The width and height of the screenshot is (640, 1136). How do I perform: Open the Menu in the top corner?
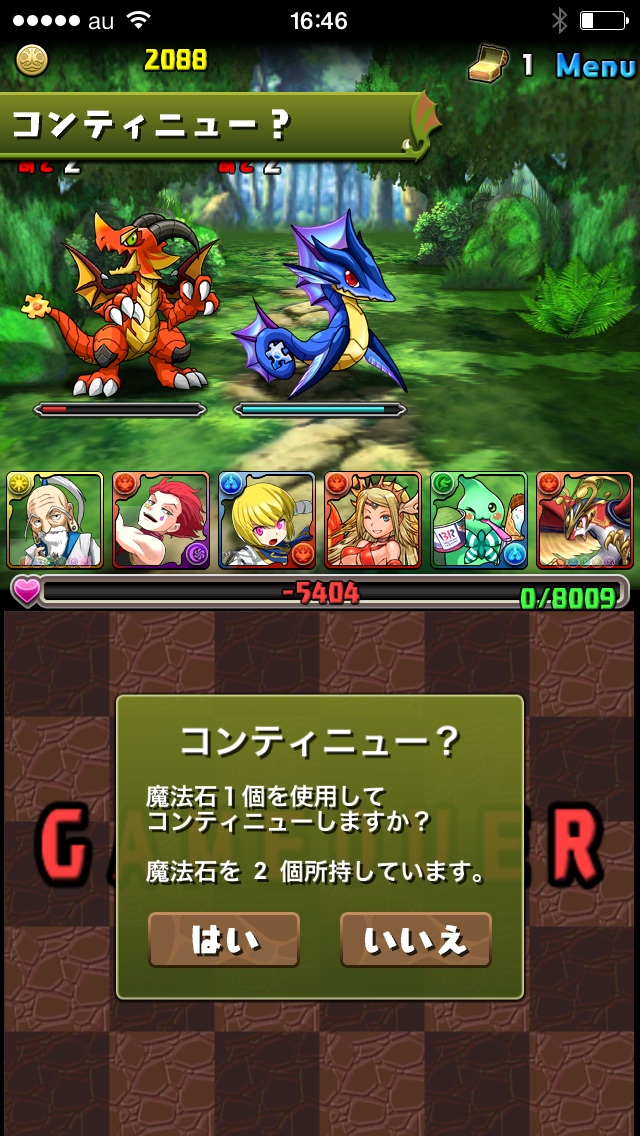pyautogui.click(x=595, y=66)
